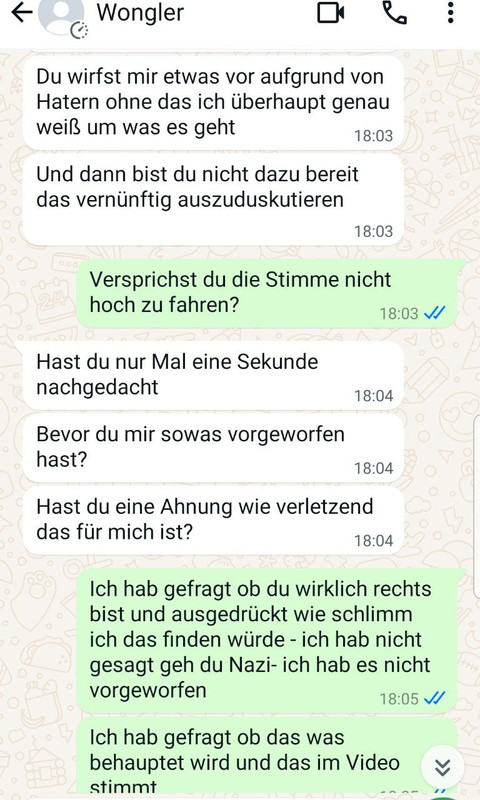Jump to latest messages with down arrows
This screenshot has height=800, width=480.
(x=442, y=767)
